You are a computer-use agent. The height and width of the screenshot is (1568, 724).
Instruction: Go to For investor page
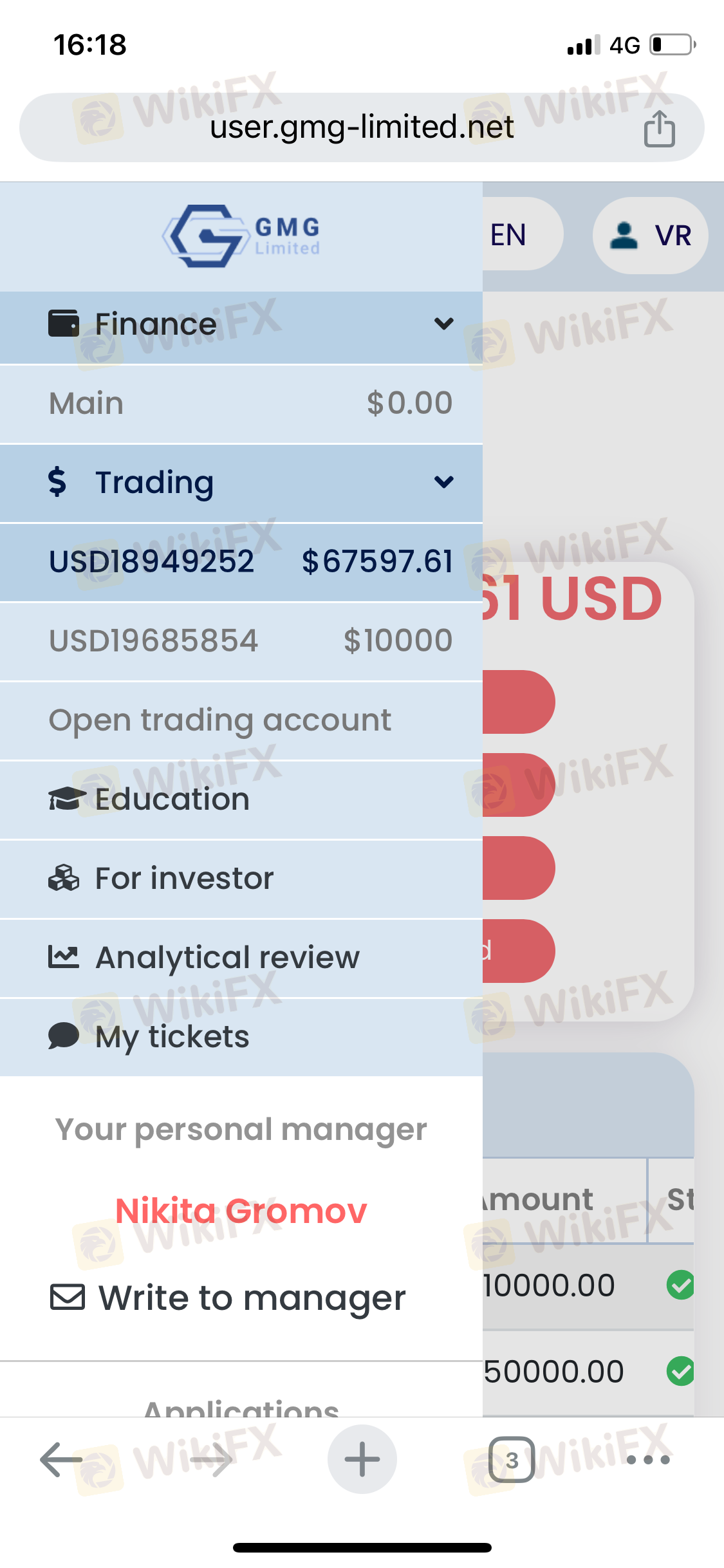pyautogui.click(x=184, y=879)
